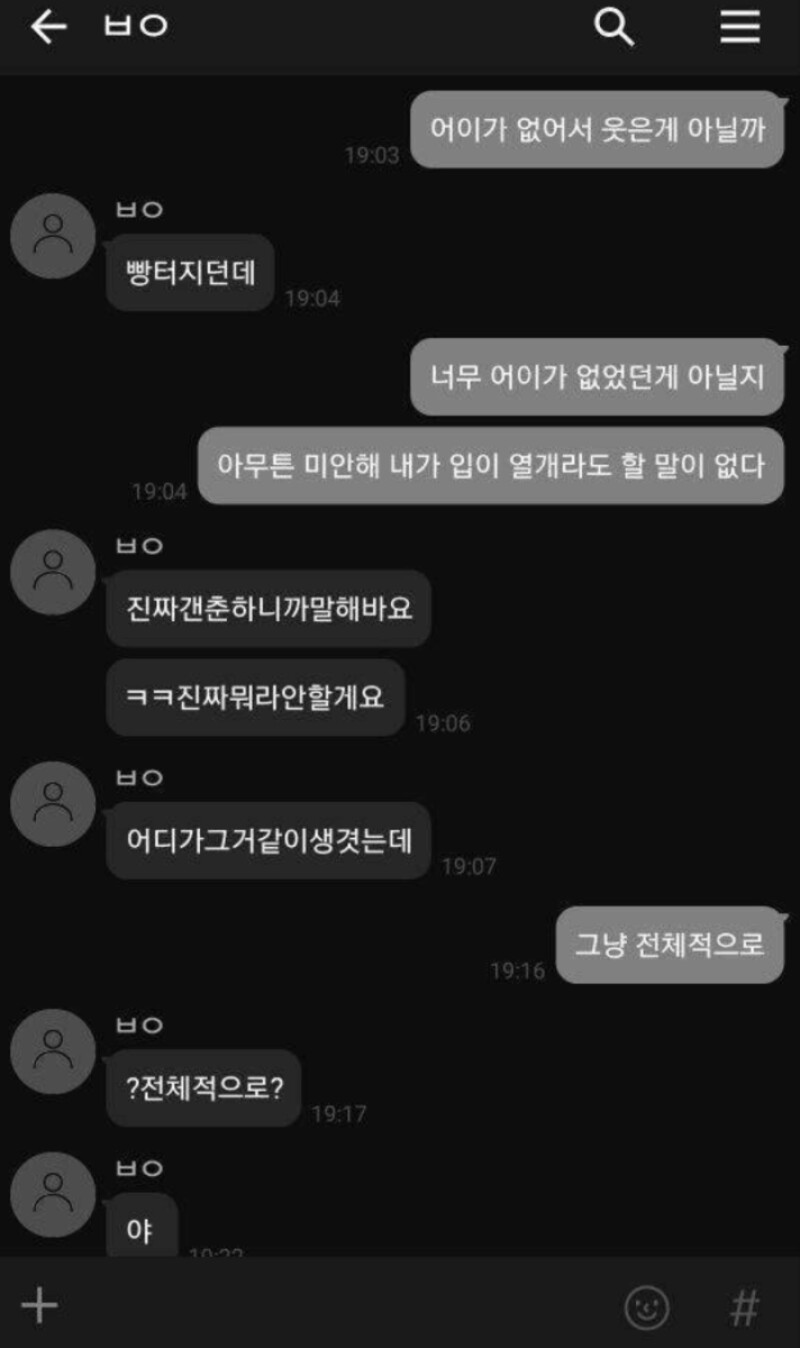Open ㅂㅇ's avatar beside 진짜갠춘하니까말해바요
The image size is (800, 1348).
tap(53, 573)
